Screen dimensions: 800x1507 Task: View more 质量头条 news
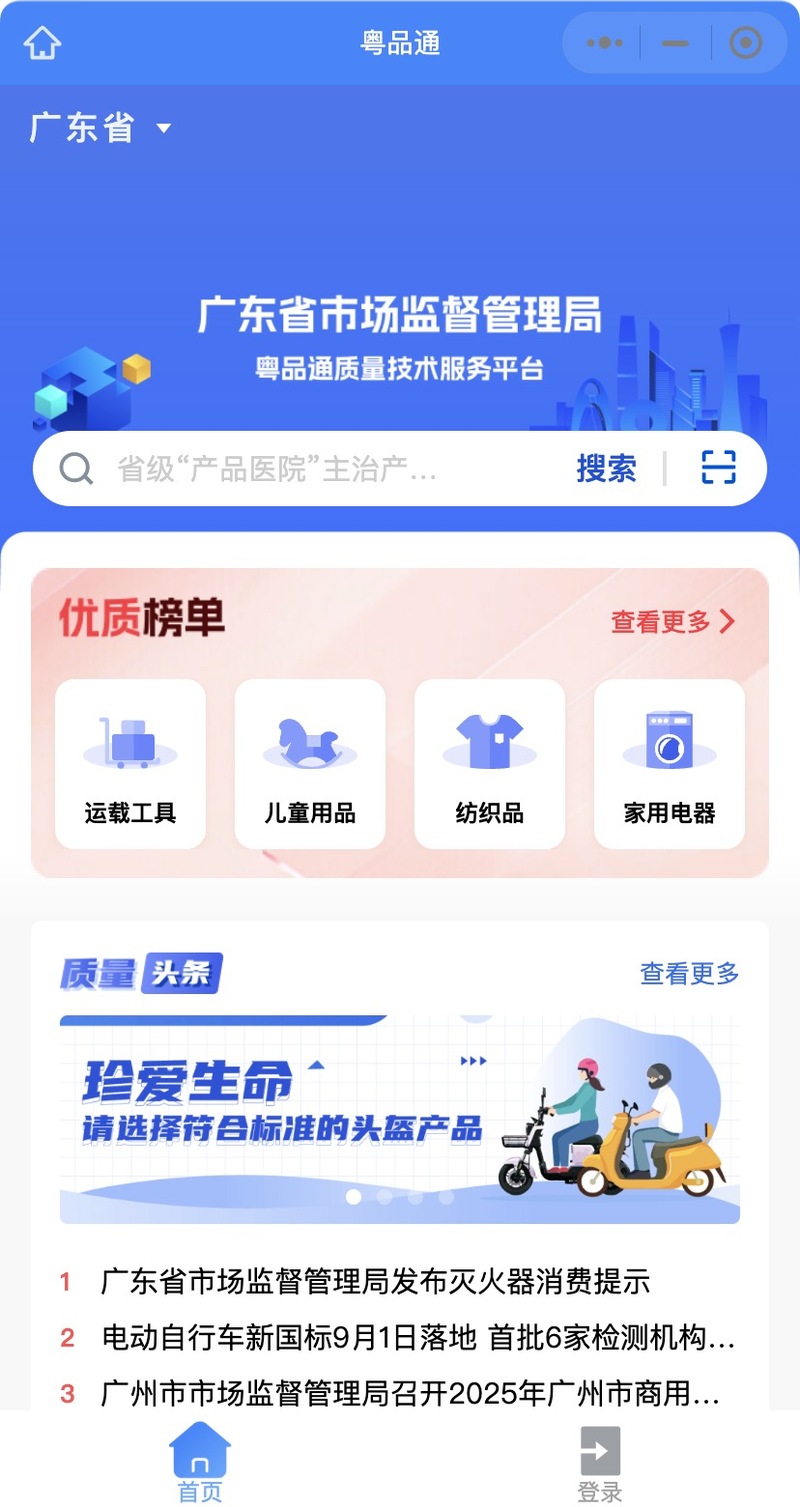click(689, 973)
